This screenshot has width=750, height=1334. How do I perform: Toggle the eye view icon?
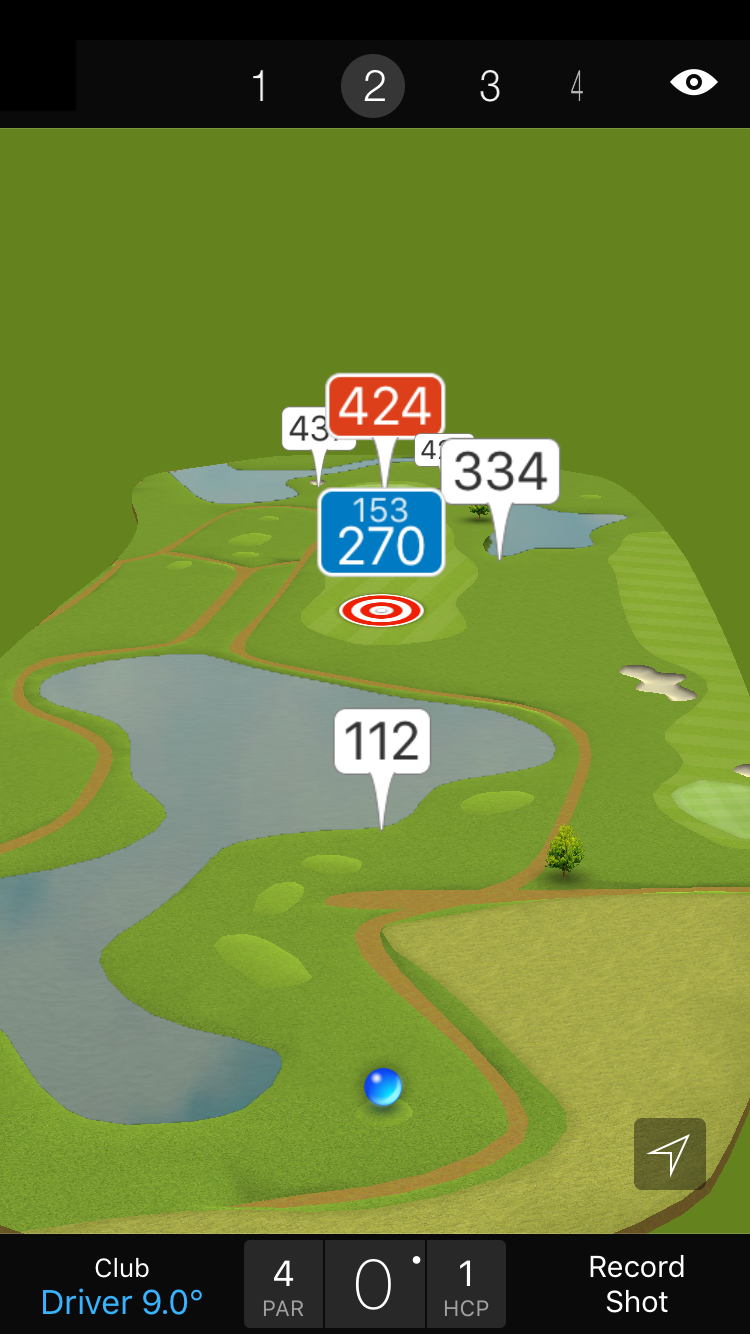click(693, 82)
